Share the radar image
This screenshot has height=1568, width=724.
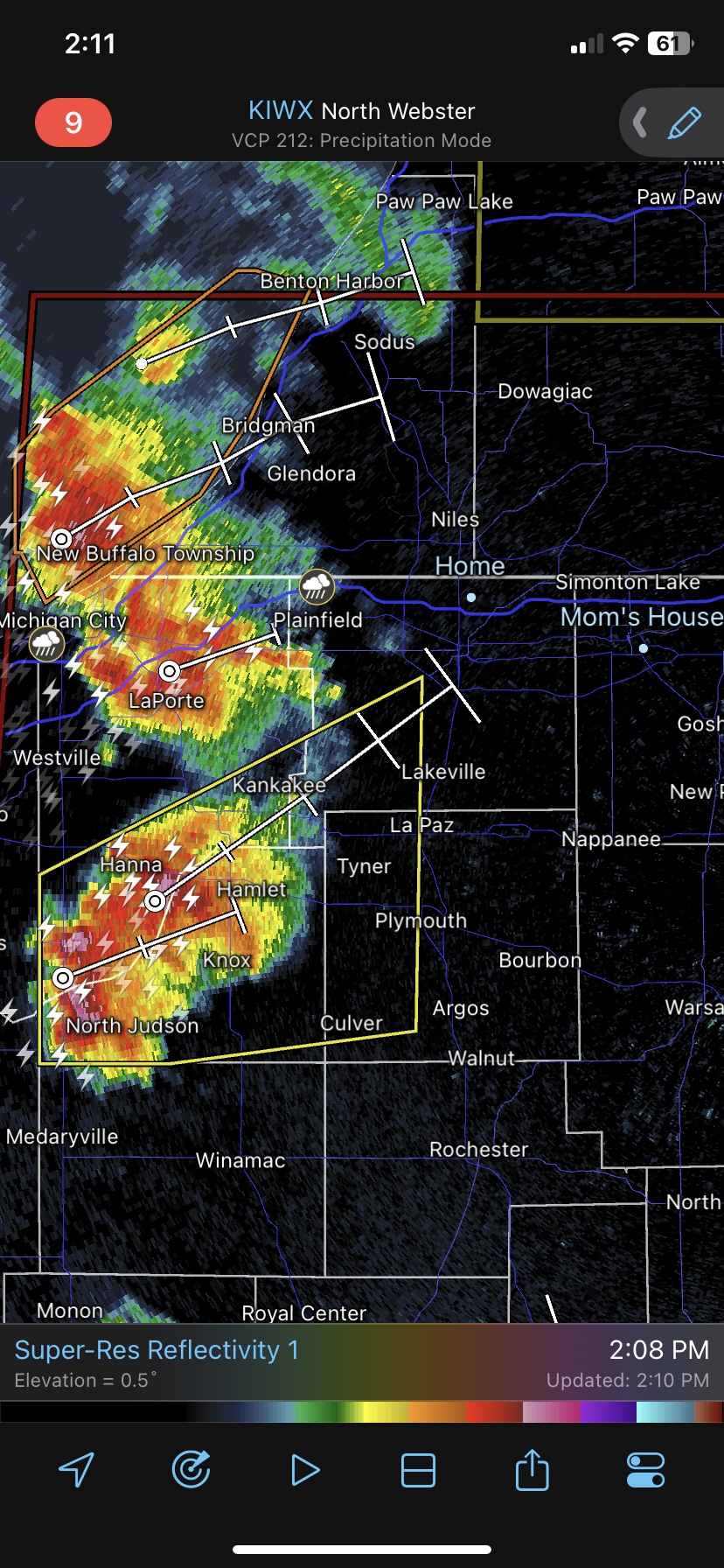point(532,1469)
